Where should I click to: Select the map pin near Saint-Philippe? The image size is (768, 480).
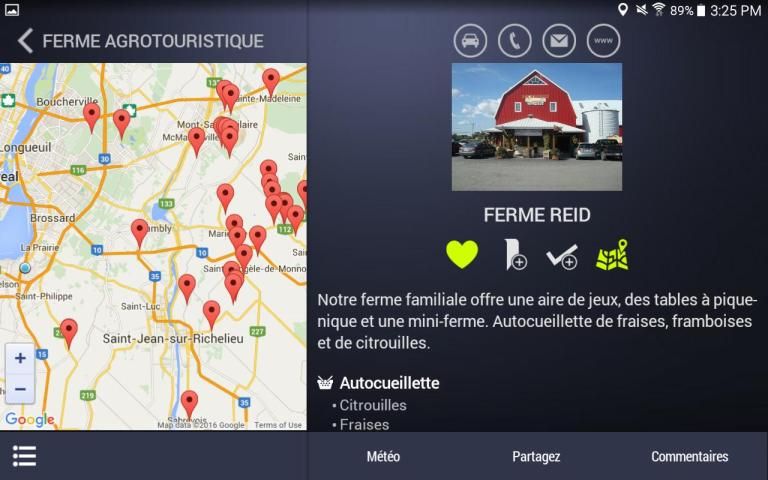click(x=68, y=330)
